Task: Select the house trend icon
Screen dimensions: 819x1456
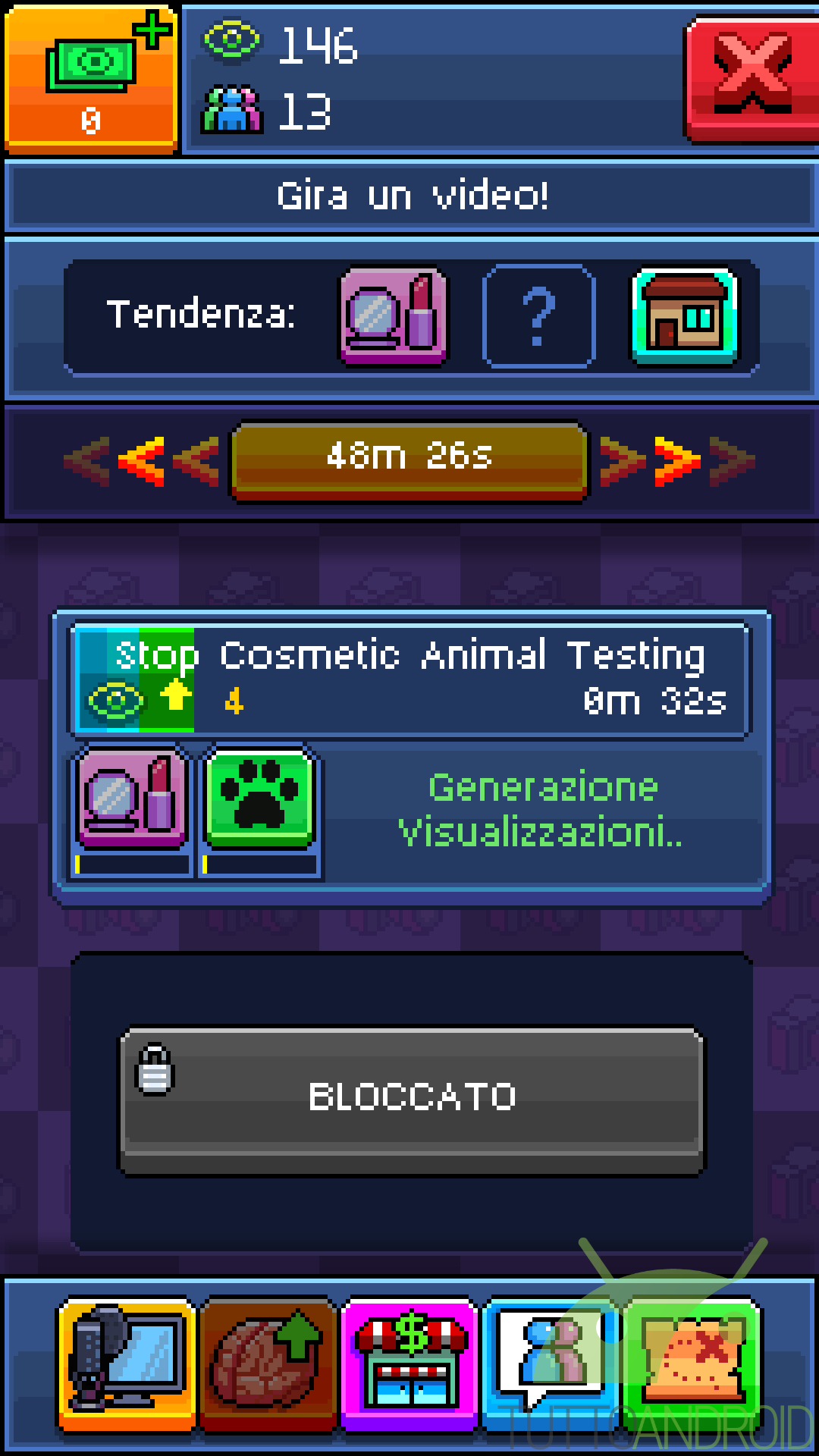Action: coord(685,316)
